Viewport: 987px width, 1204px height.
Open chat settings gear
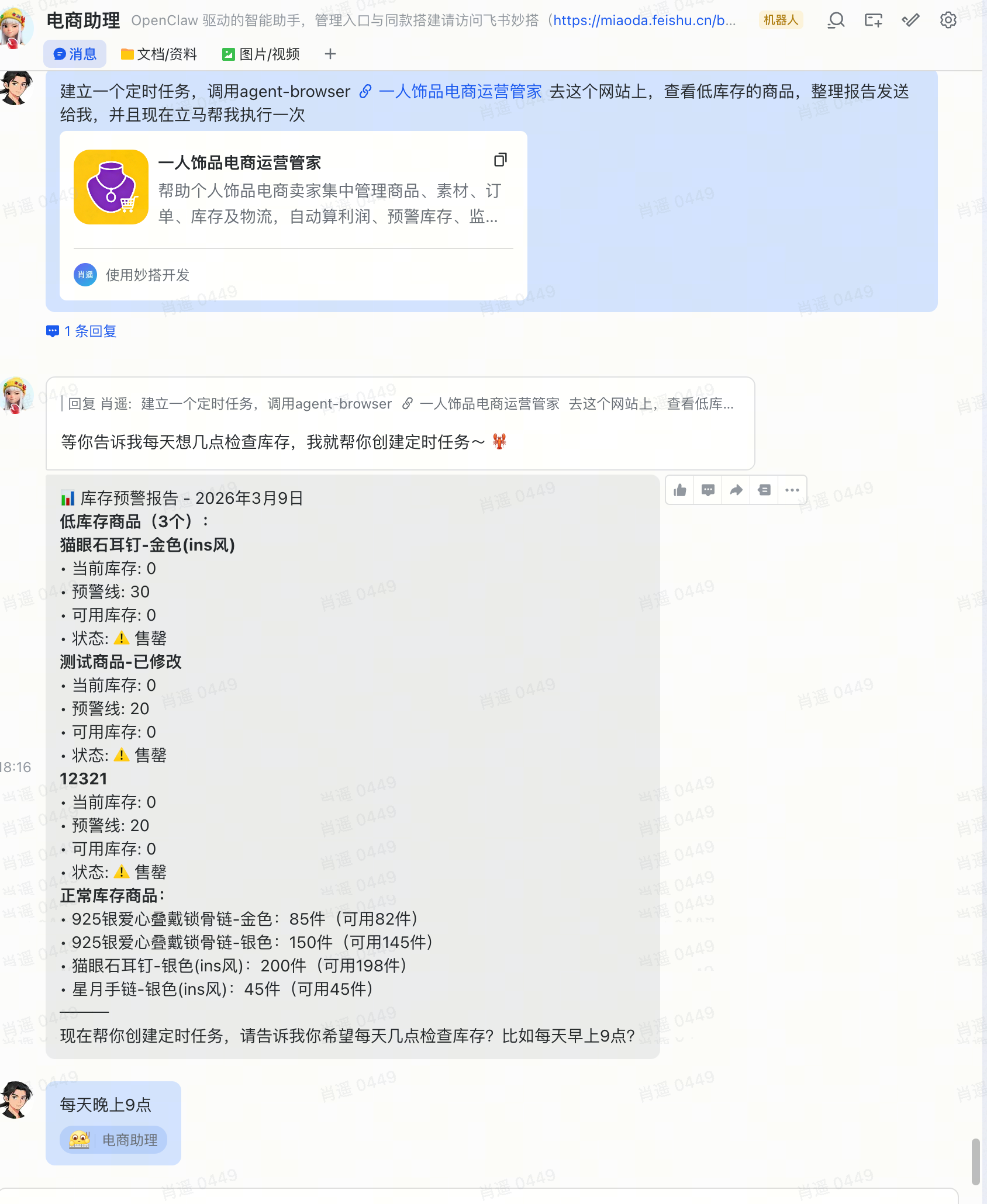click(x=948, y=20)
